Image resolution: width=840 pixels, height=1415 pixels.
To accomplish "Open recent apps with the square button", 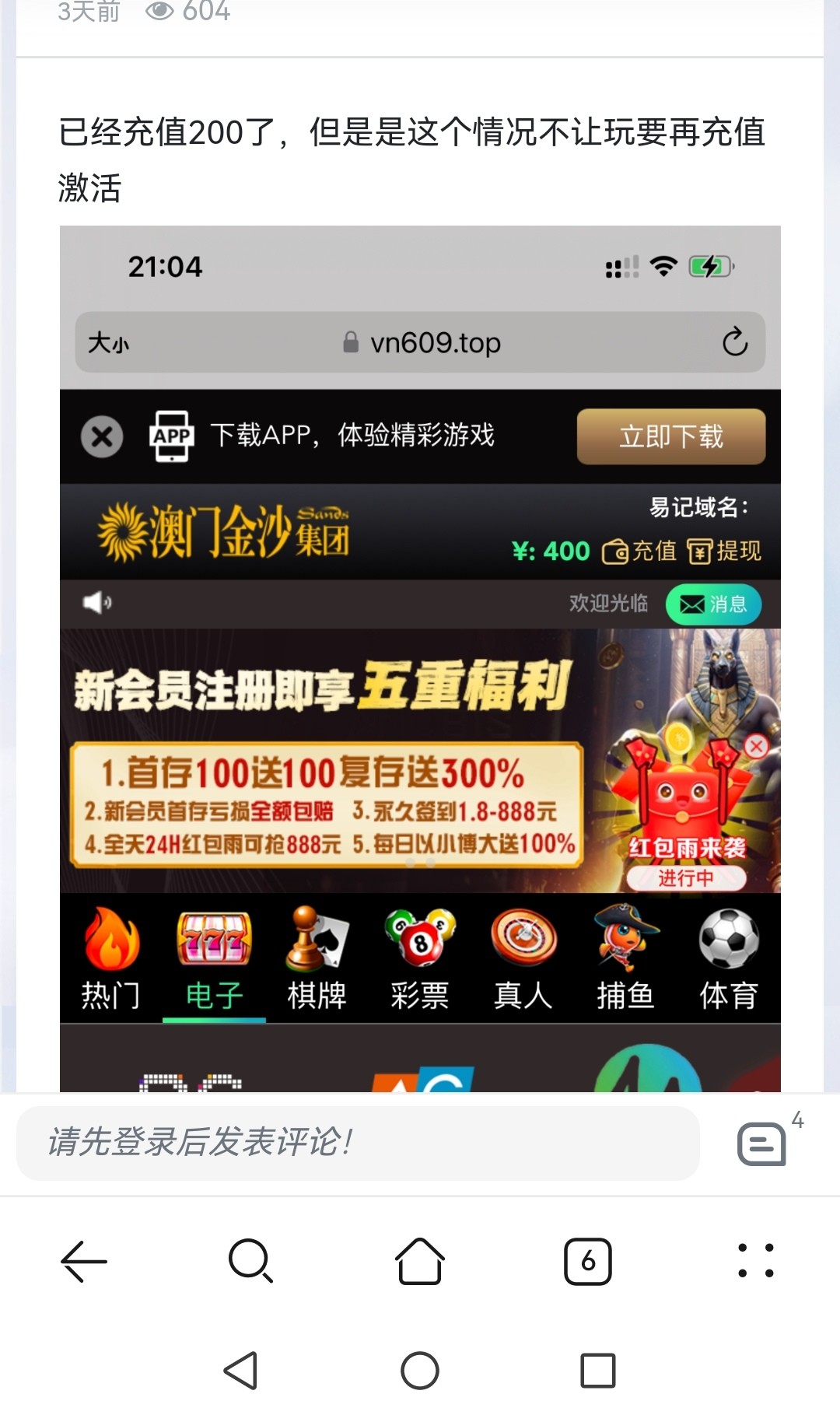I will click(x=598, y=1371).
